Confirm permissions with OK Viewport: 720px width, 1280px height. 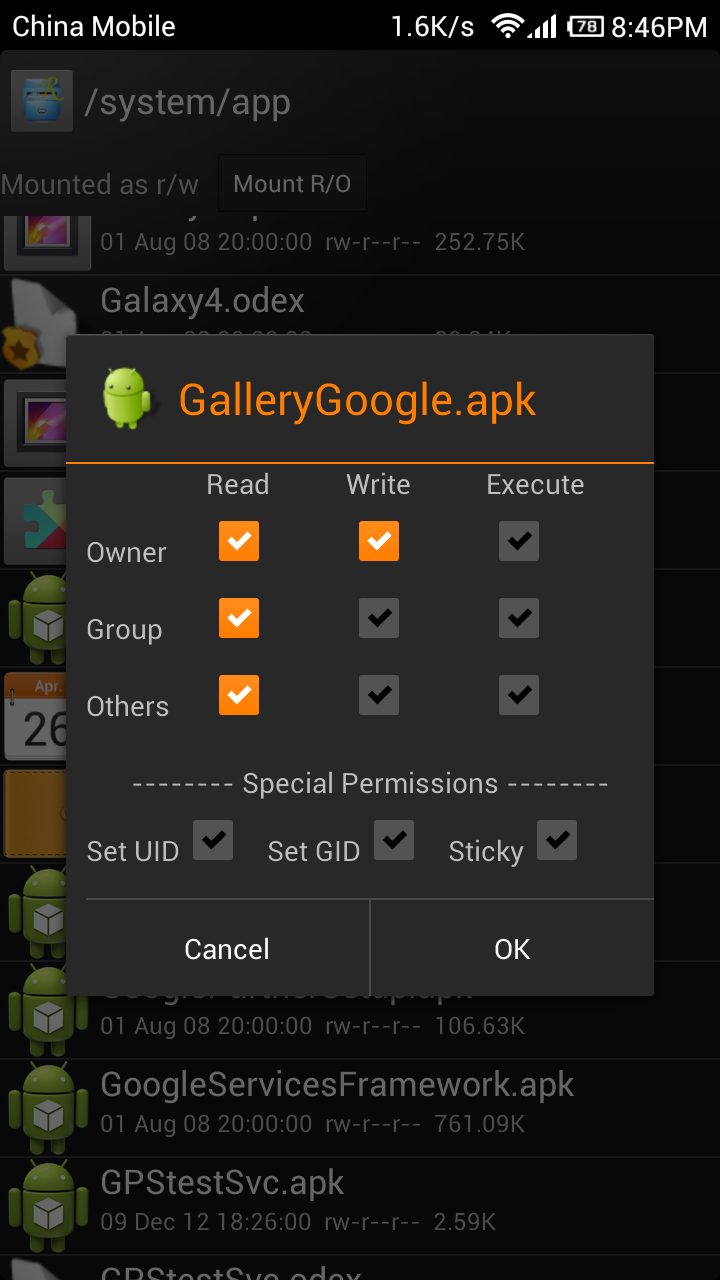point(512,948)
